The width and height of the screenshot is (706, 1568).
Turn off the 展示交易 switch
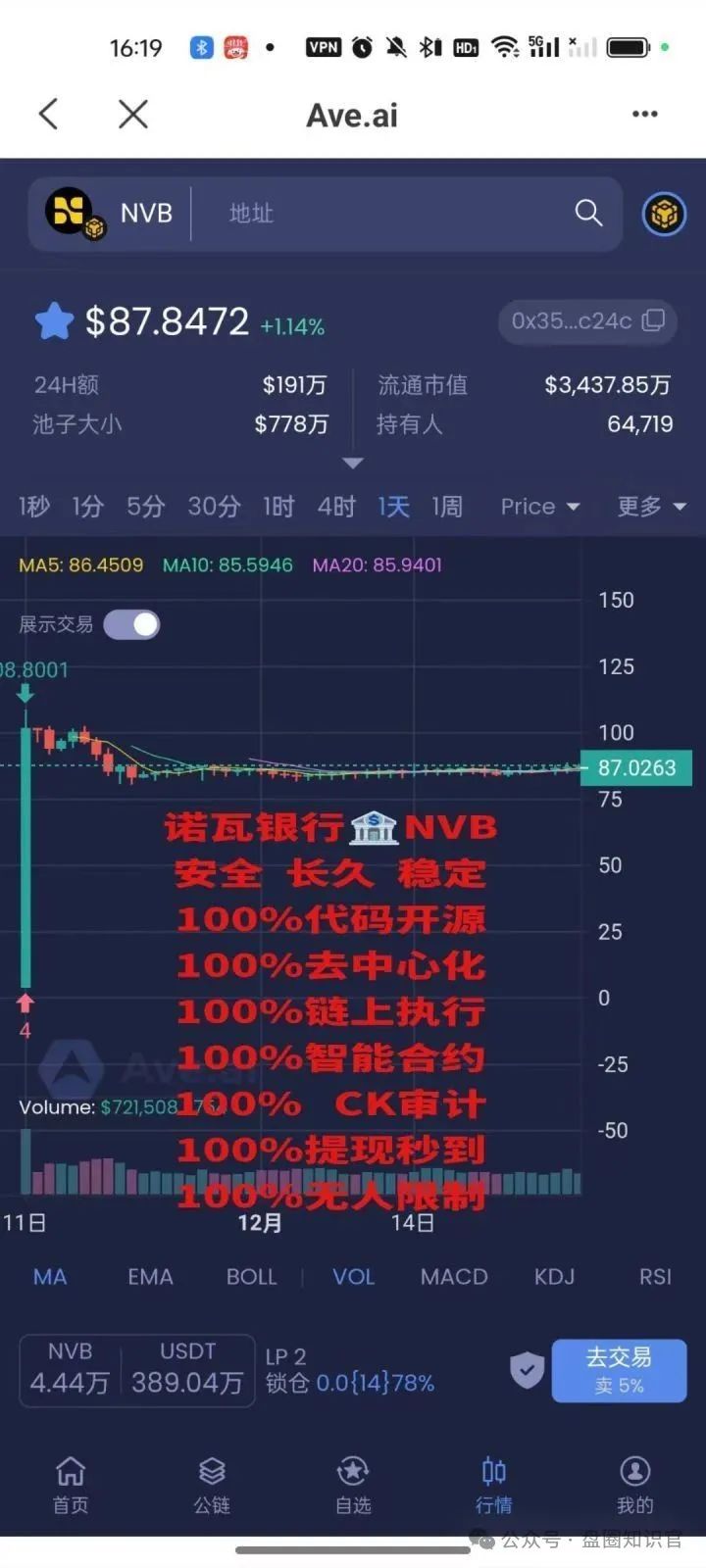(x=132, y=624)
